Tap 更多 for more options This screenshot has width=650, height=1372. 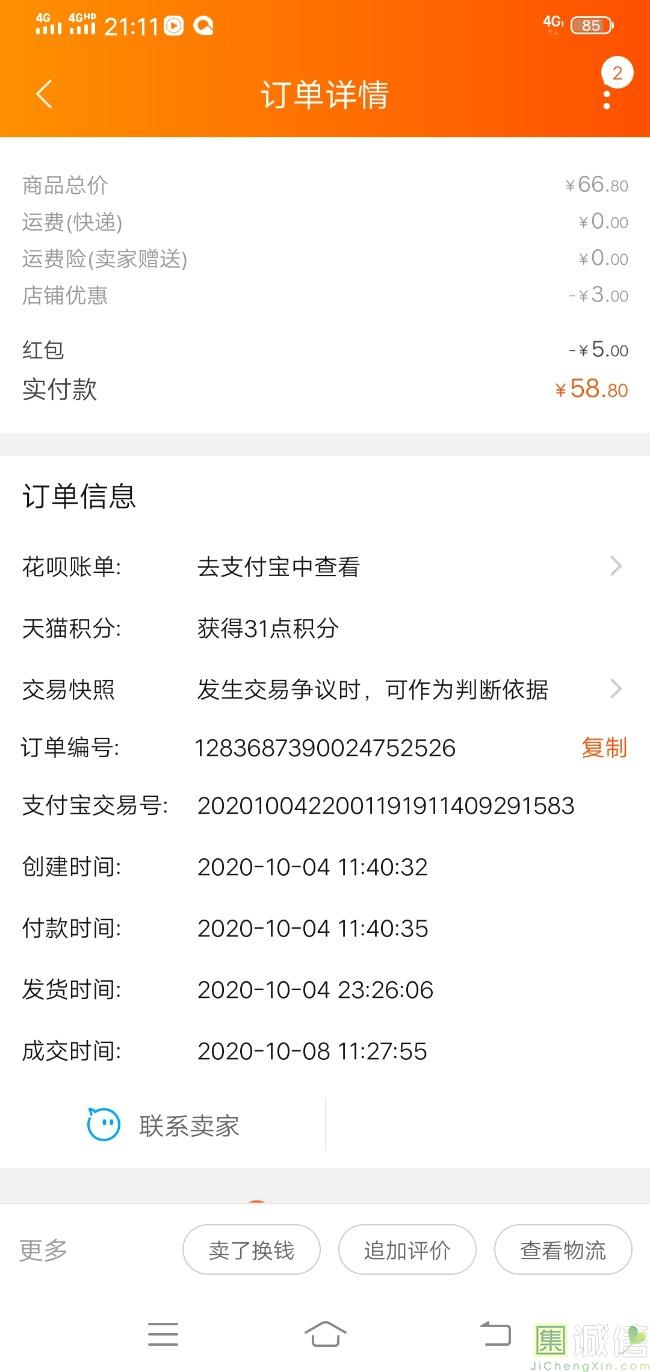click(x=43, y=1249)
